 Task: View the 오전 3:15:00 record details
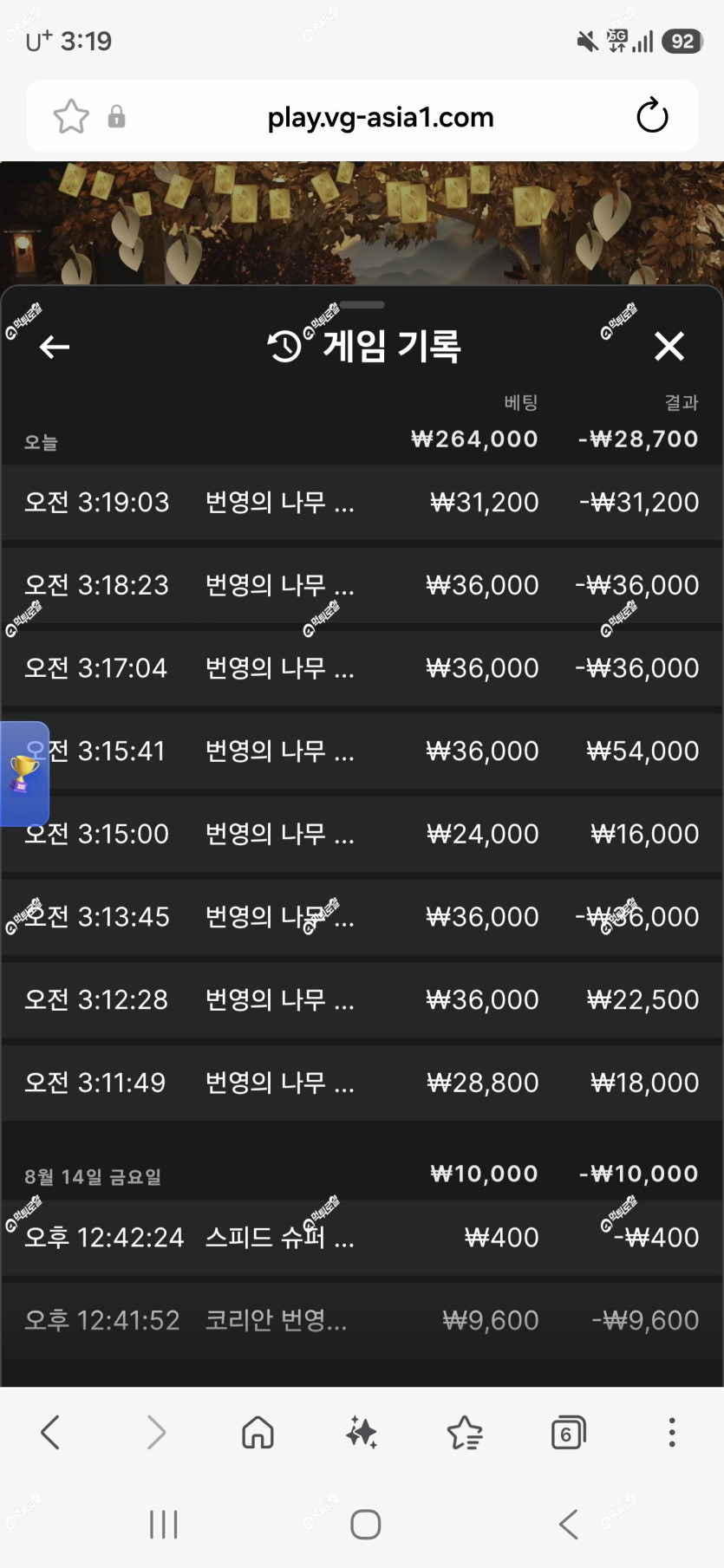[x=362, y=834]
